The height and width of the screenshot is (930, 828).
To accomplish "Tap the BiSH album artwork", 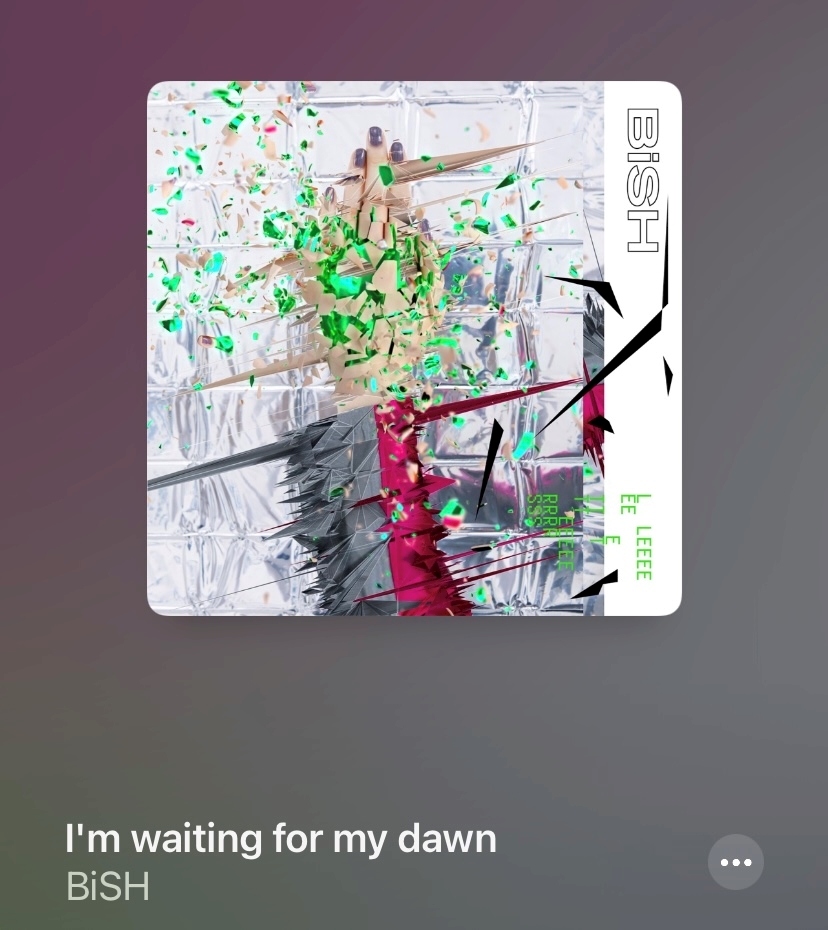I will tap(414, 348).
